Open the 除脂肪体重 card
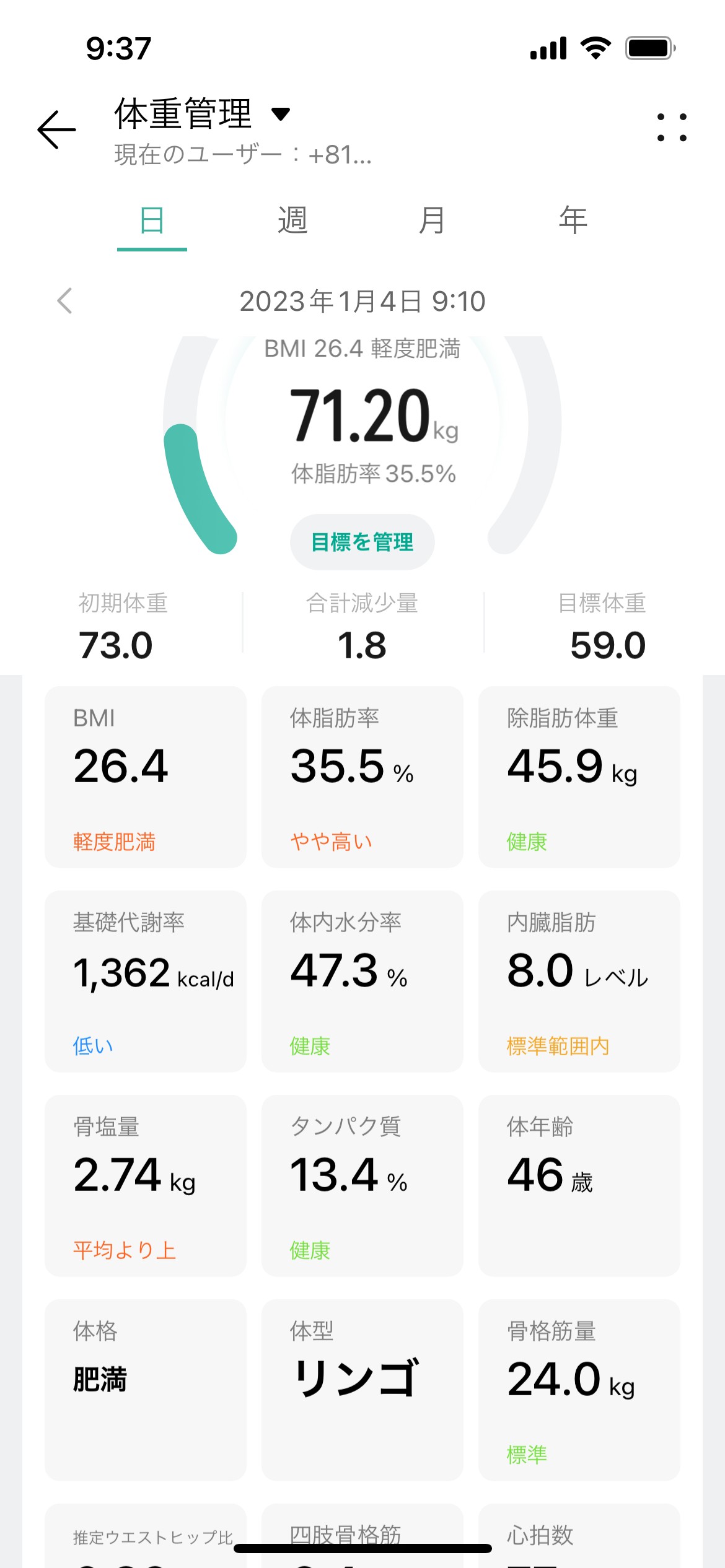Image resolution: width=725 pixels, height=1568 pixels. [579, 777]
